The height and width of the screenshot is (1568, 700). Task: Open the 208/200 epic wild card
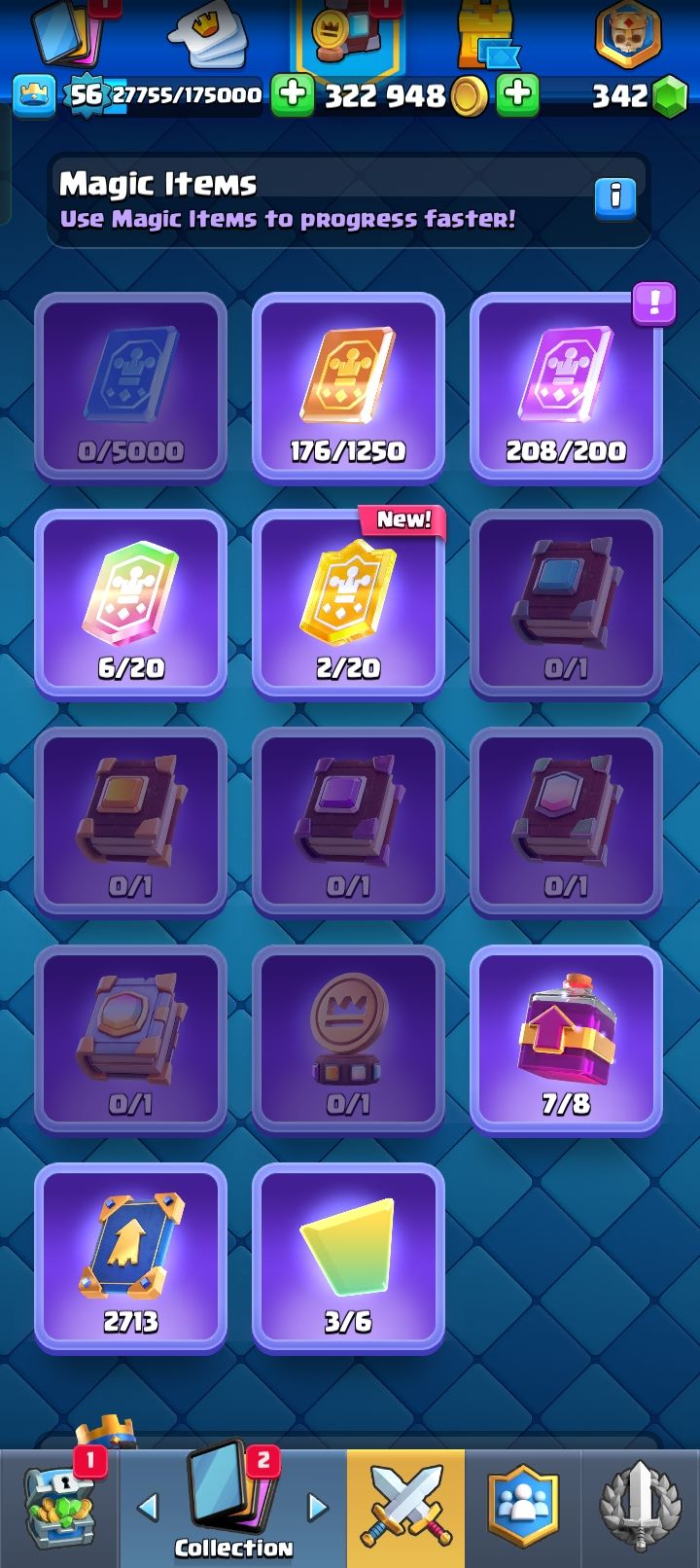pos(566,388)
